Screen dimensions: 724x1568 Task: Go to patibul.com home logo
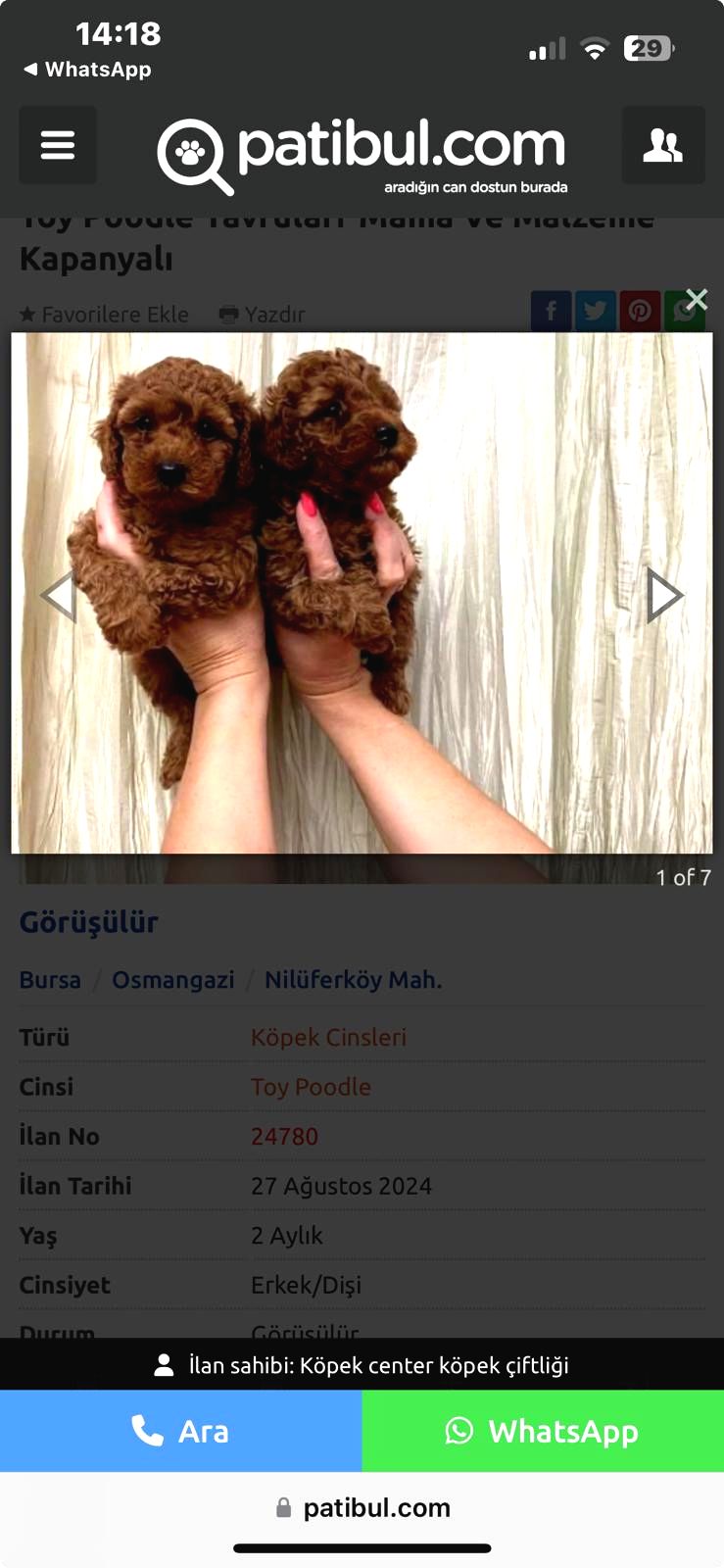pos(362,154)
